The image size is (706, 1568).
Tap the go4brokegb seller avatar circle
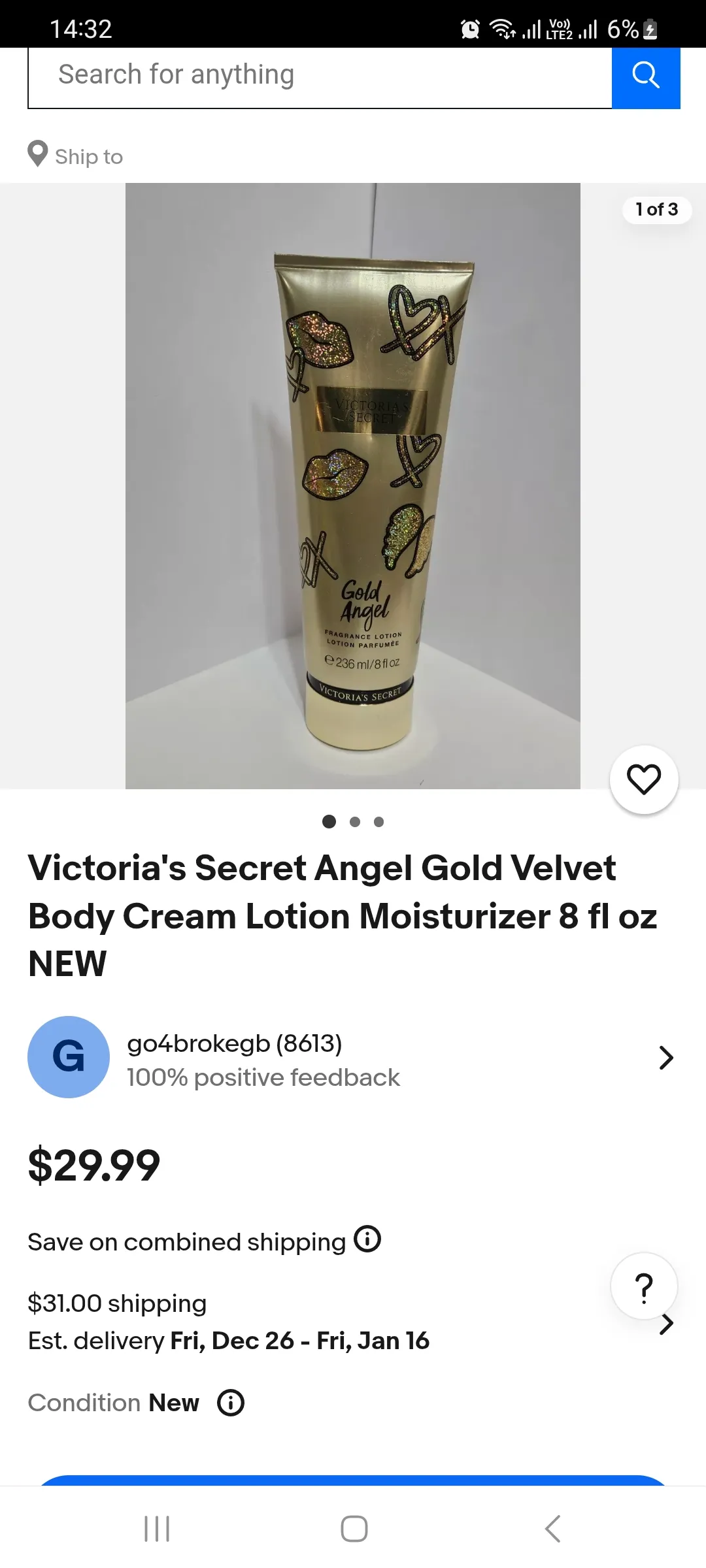click(68, 1057)
